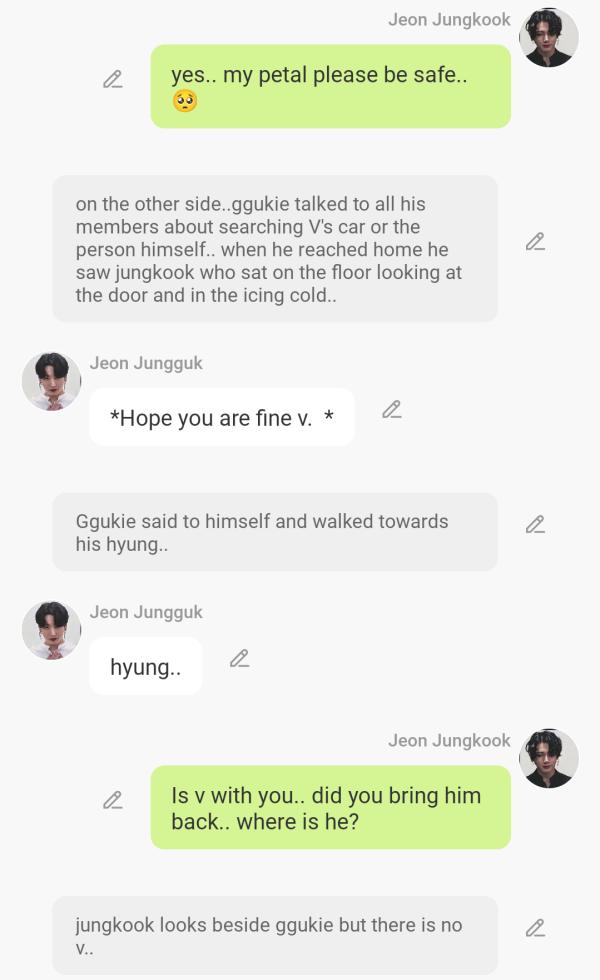Edit the "yes.. my petal please be safe" message
The height and width of the screenshot is (980, 600).
pyautogui.click(x=113, y=79)
